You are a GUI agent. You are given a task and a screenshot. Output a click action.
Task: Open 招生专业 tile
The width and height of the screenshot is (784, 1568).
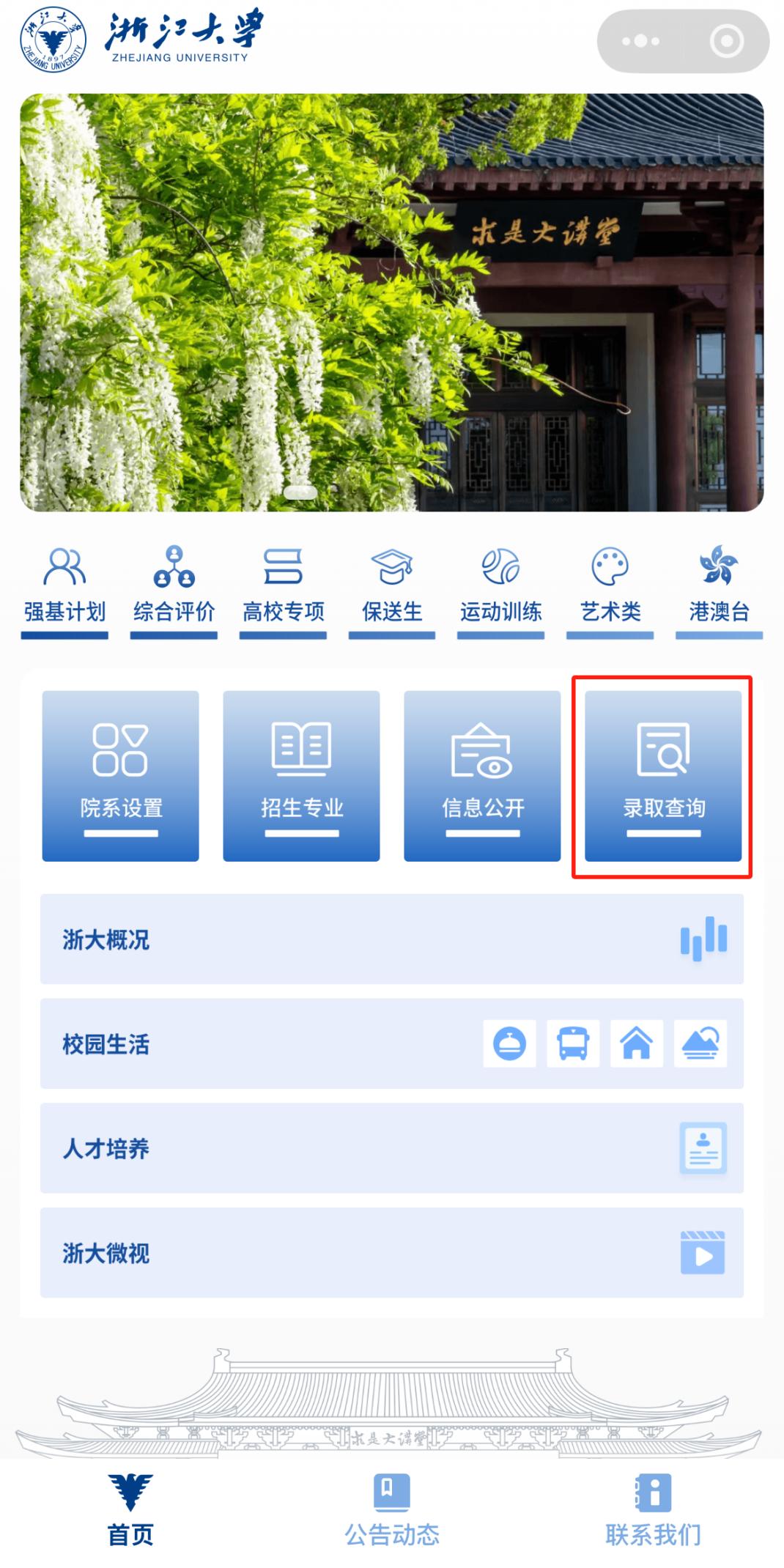pyautogui.click(x=301, y=775)
